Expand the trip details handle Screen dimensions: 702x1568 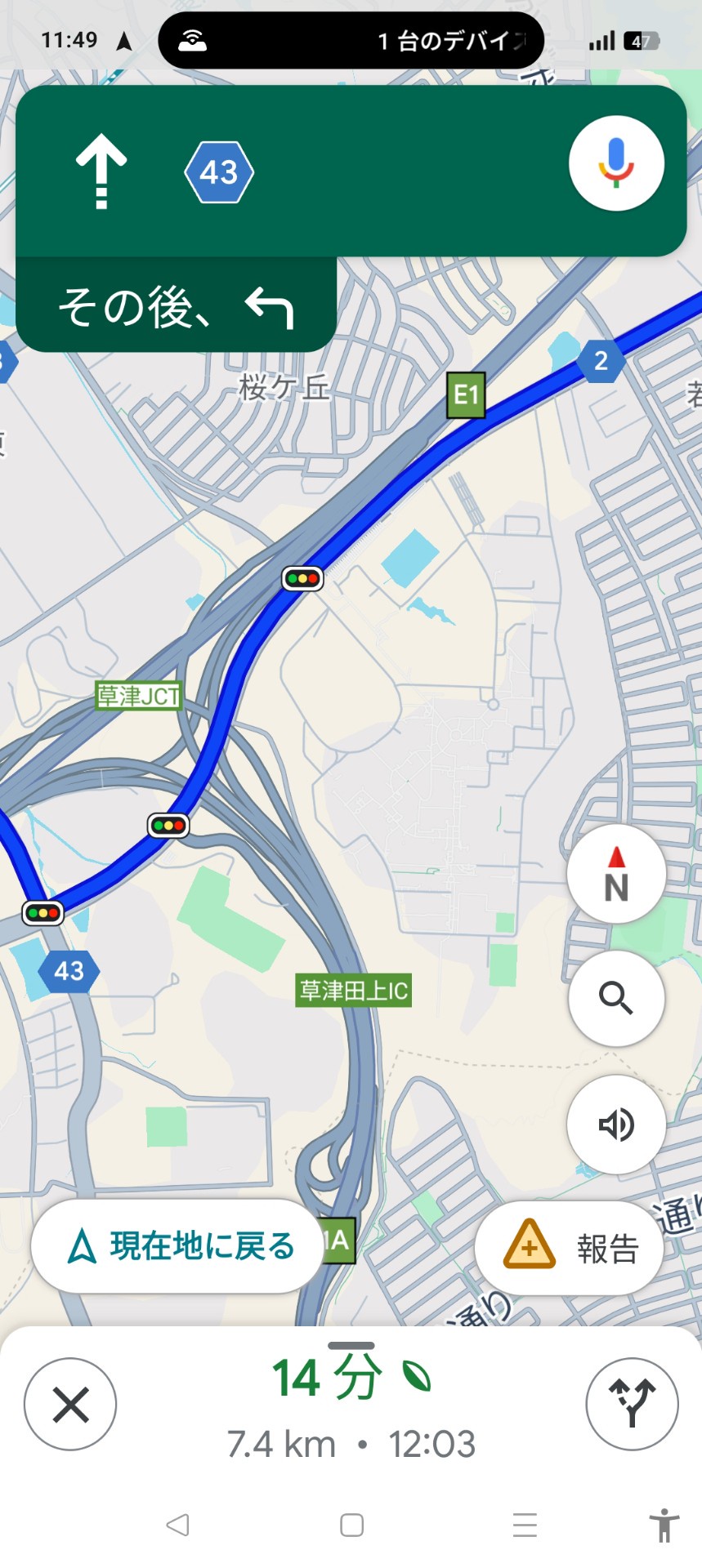click(x=351, y=1345)
